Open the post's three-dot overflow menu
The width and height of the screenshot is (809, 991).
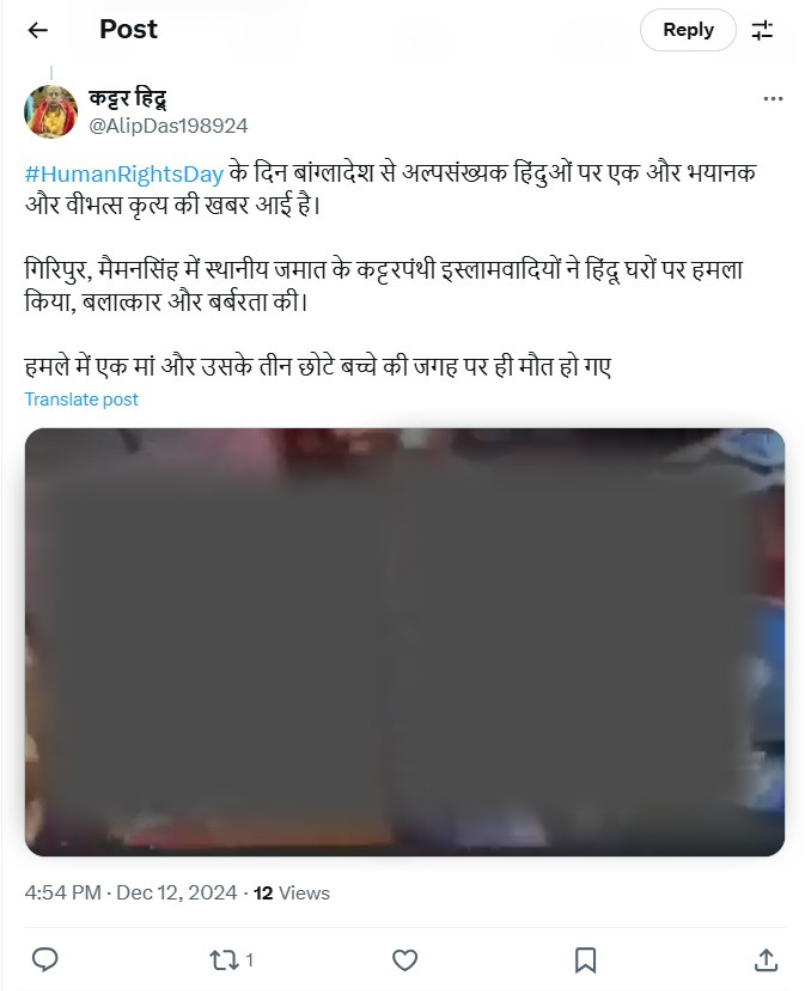772,99
